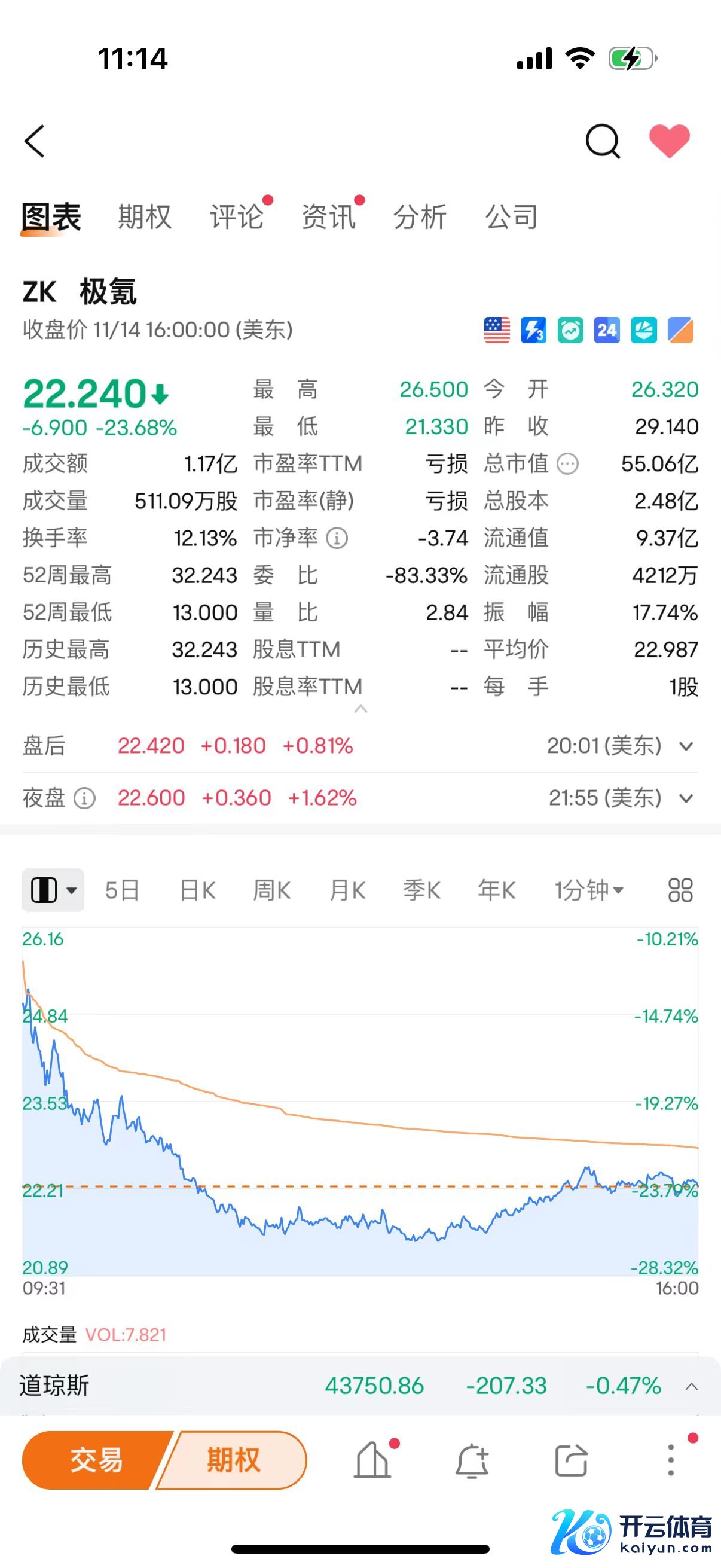The height and width of the screenshot is (1568, 721).
Task: Share this stock via the share icon
Action: pyautogui.click(x=572, y=1461)
